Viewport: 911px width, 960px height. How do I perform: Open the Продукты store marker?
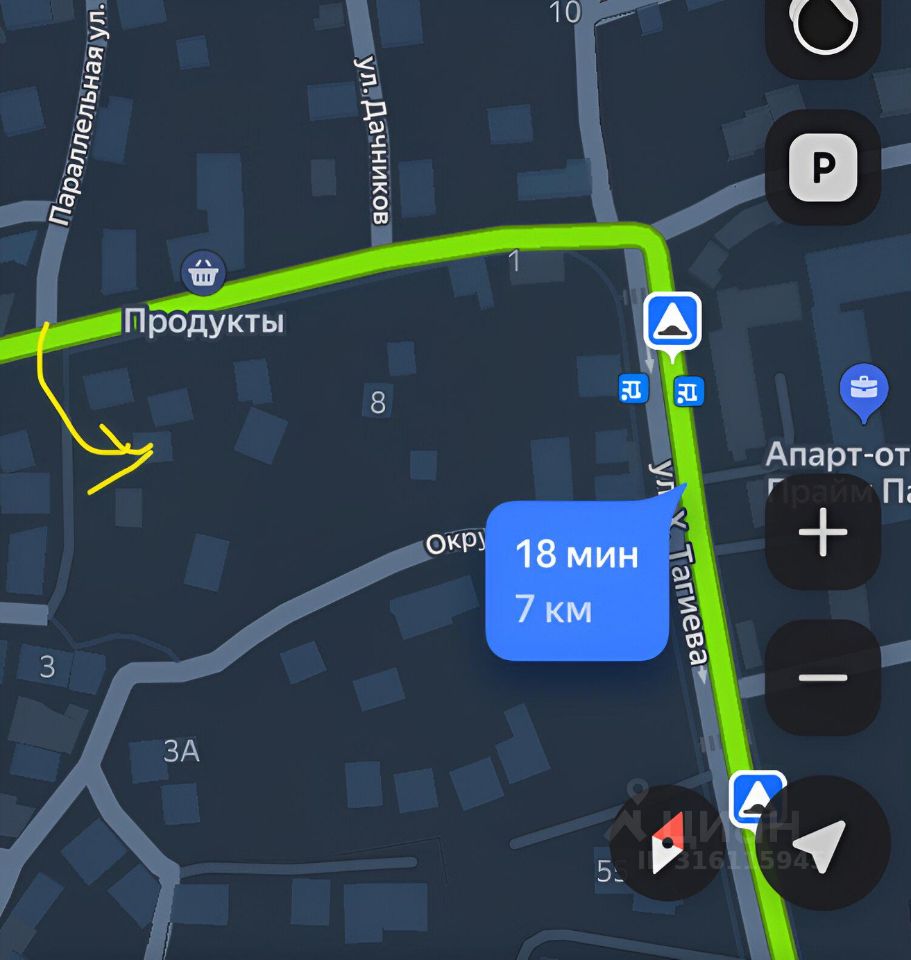tap(204, 272)
